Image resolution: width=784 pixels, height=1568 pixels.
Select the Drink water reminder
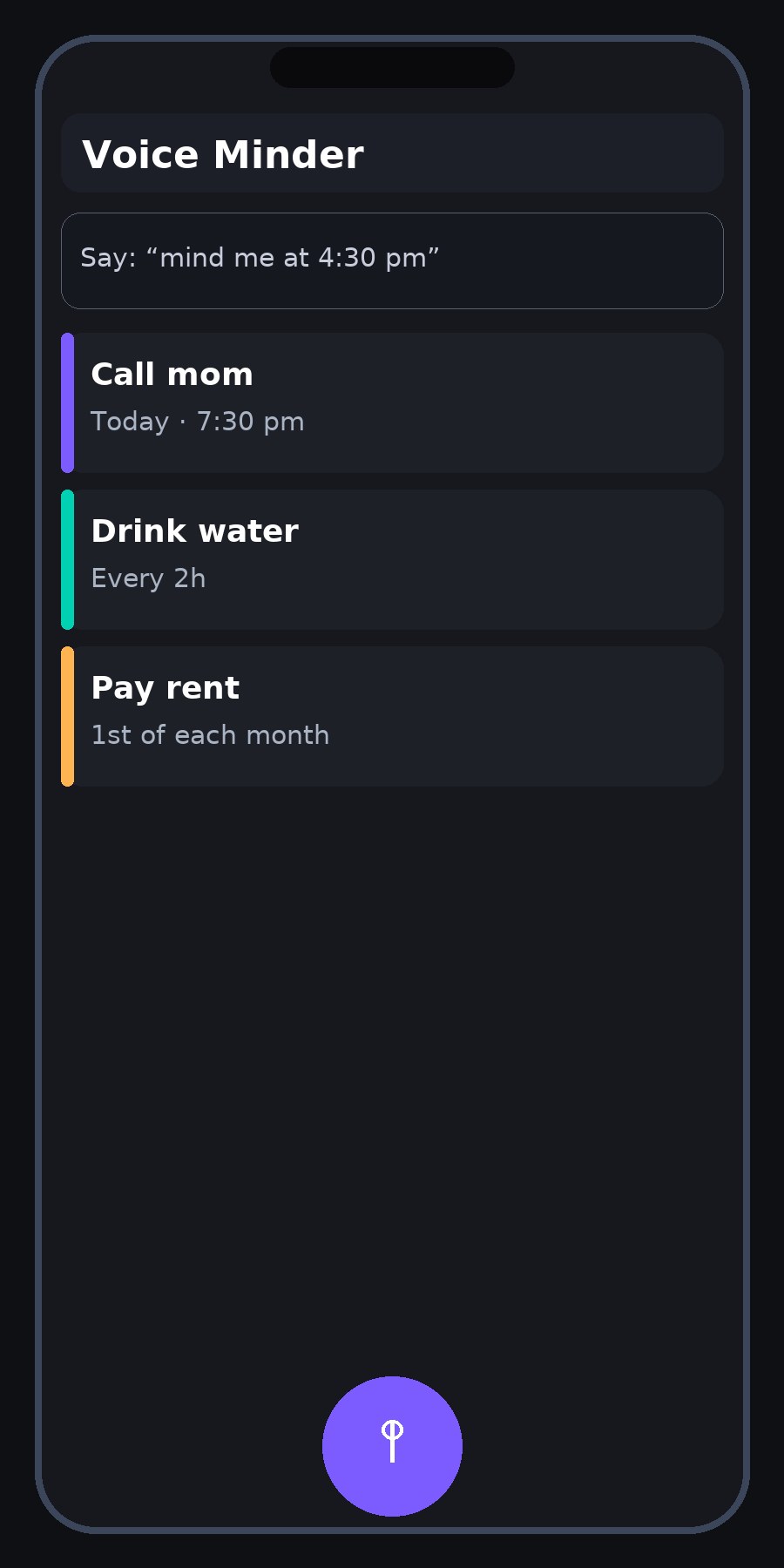click(392, 558)
